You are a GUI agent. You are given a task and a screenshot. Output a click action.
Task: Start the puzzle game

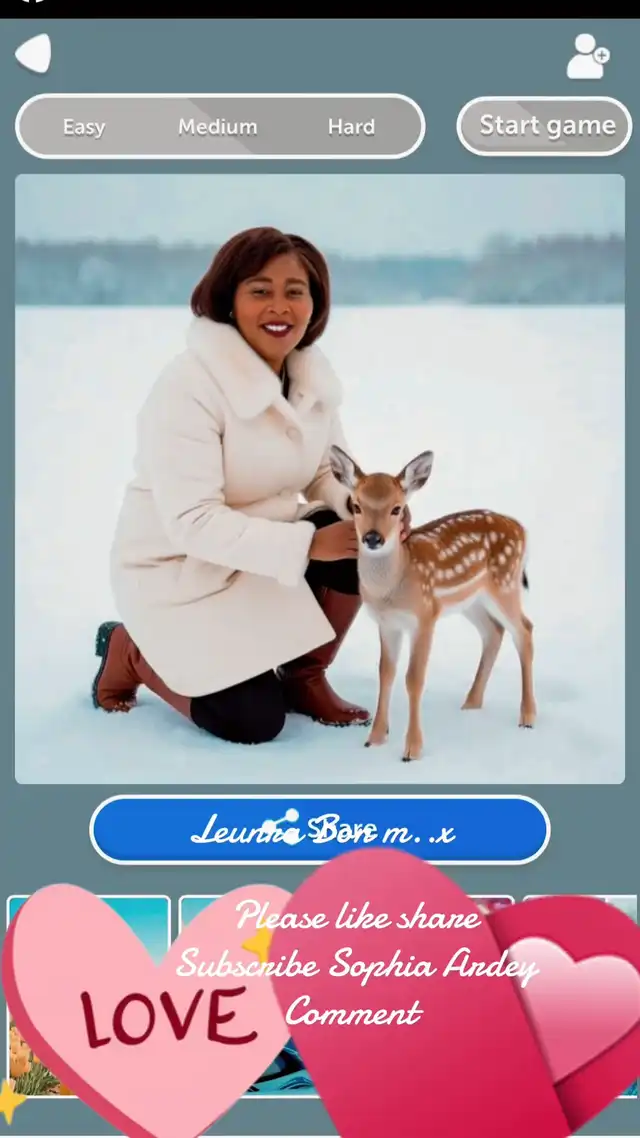pos(546,126)
